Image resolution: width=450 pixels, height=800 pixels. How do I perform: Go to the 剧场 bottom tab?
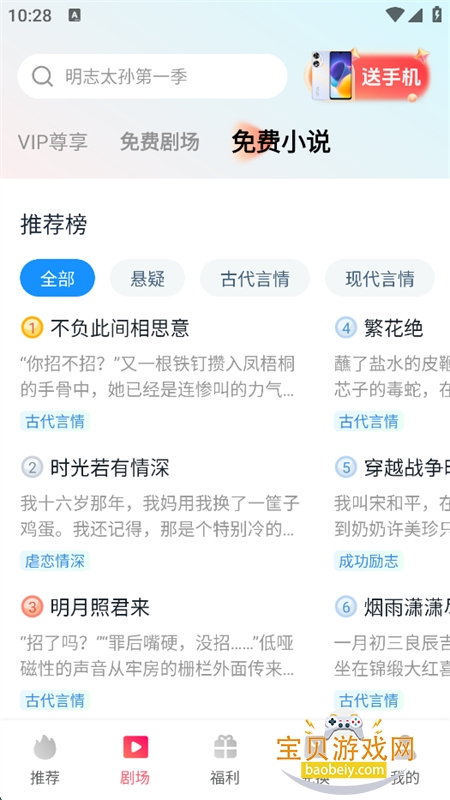(x=135, y=760)
